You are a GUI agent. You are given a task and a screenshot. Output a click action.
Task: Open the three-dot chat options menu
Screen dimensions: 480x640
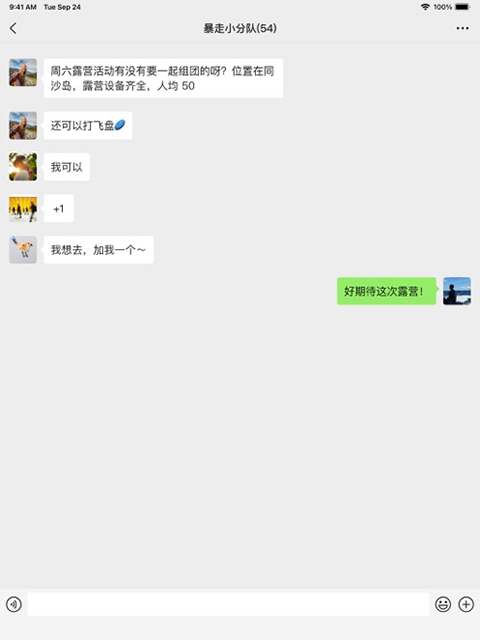click(x=462, y=28)
